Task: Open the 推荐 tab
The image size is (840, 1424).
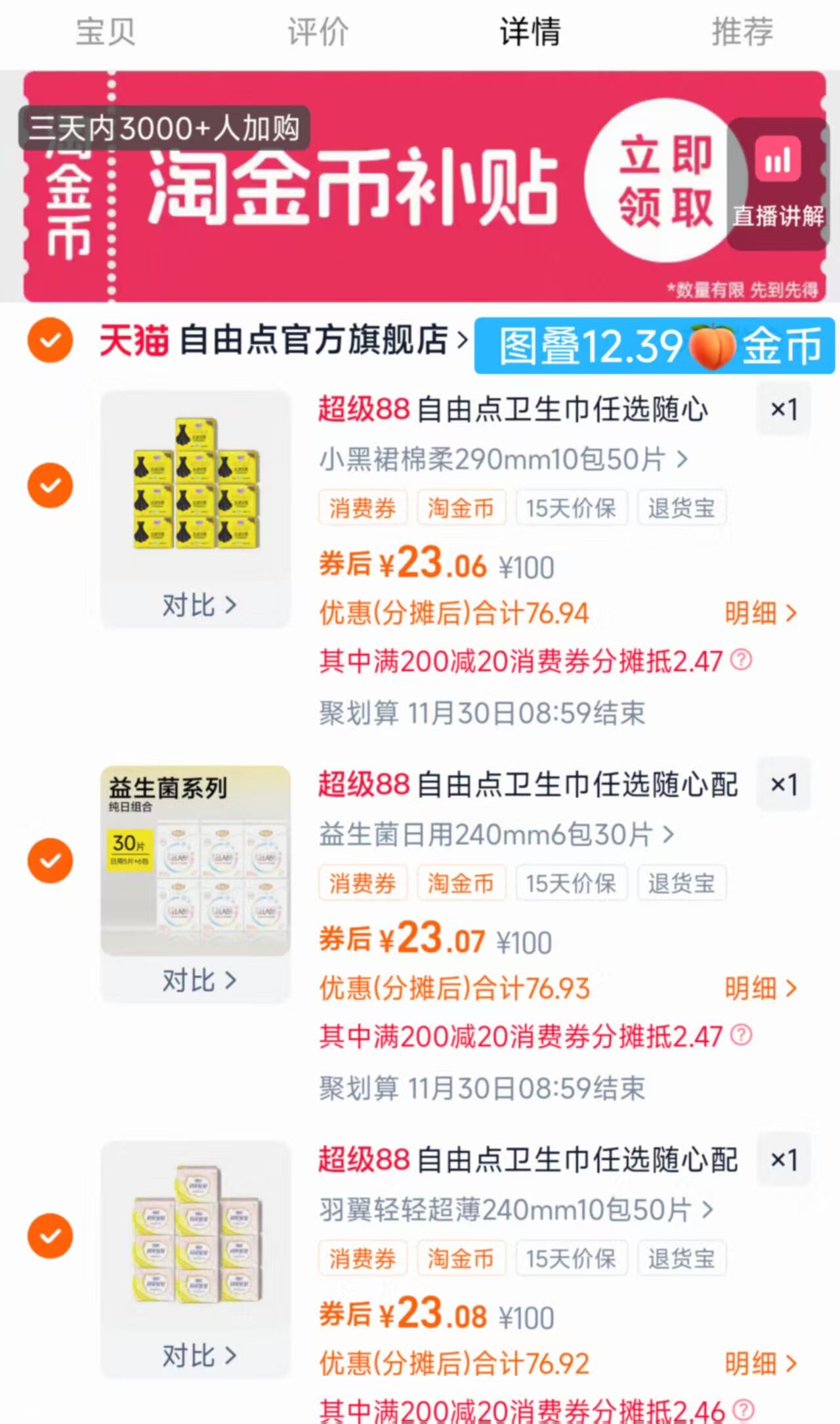Action: 741,31
